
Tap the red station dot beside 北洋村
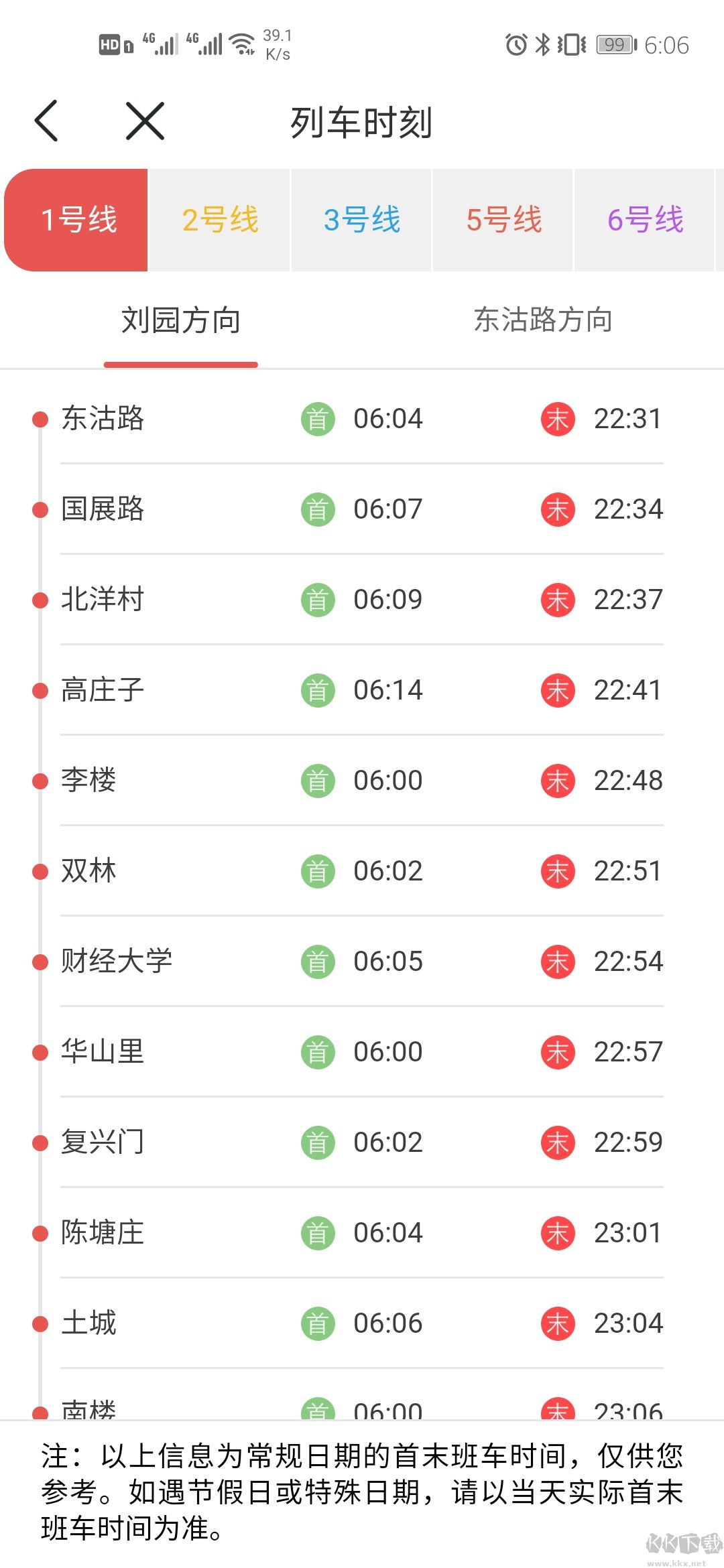(38, 599)
